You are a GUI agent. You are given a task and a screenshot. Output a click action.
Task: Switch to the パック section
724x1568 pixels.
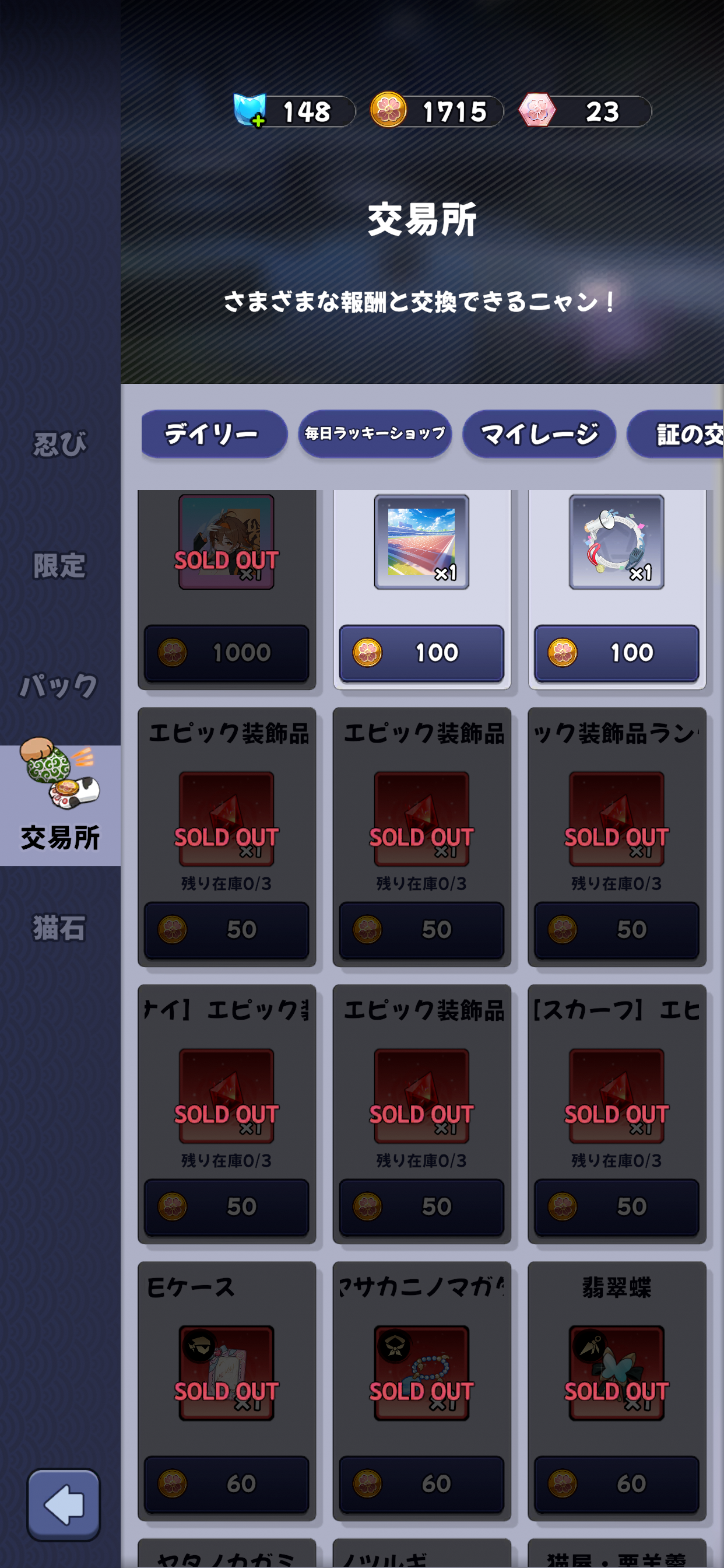pyautogui.click(x=59, y=685)
